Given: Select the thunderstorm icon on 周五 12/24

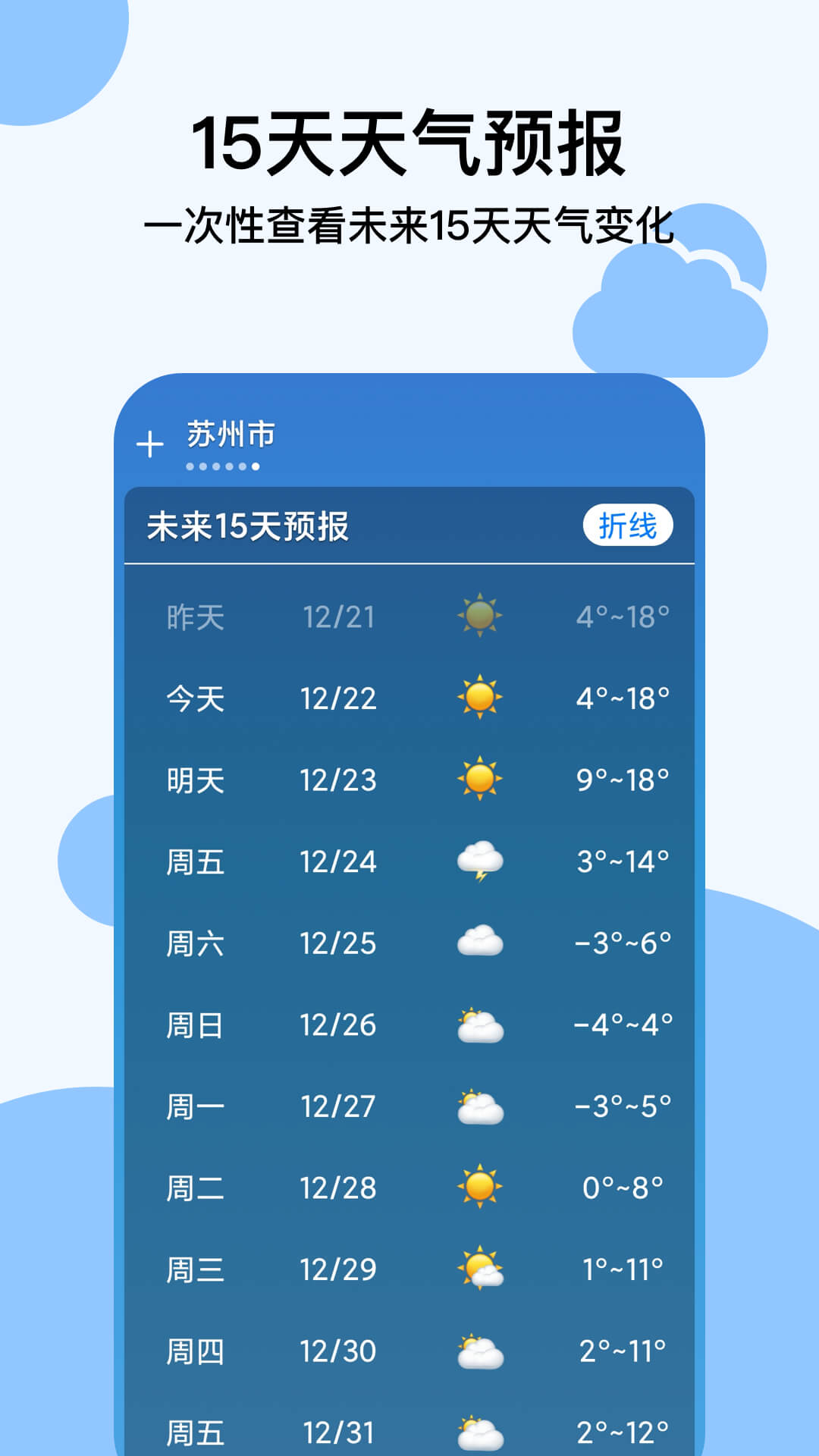Looking at the screenshot, I should (x=479, y=861).
